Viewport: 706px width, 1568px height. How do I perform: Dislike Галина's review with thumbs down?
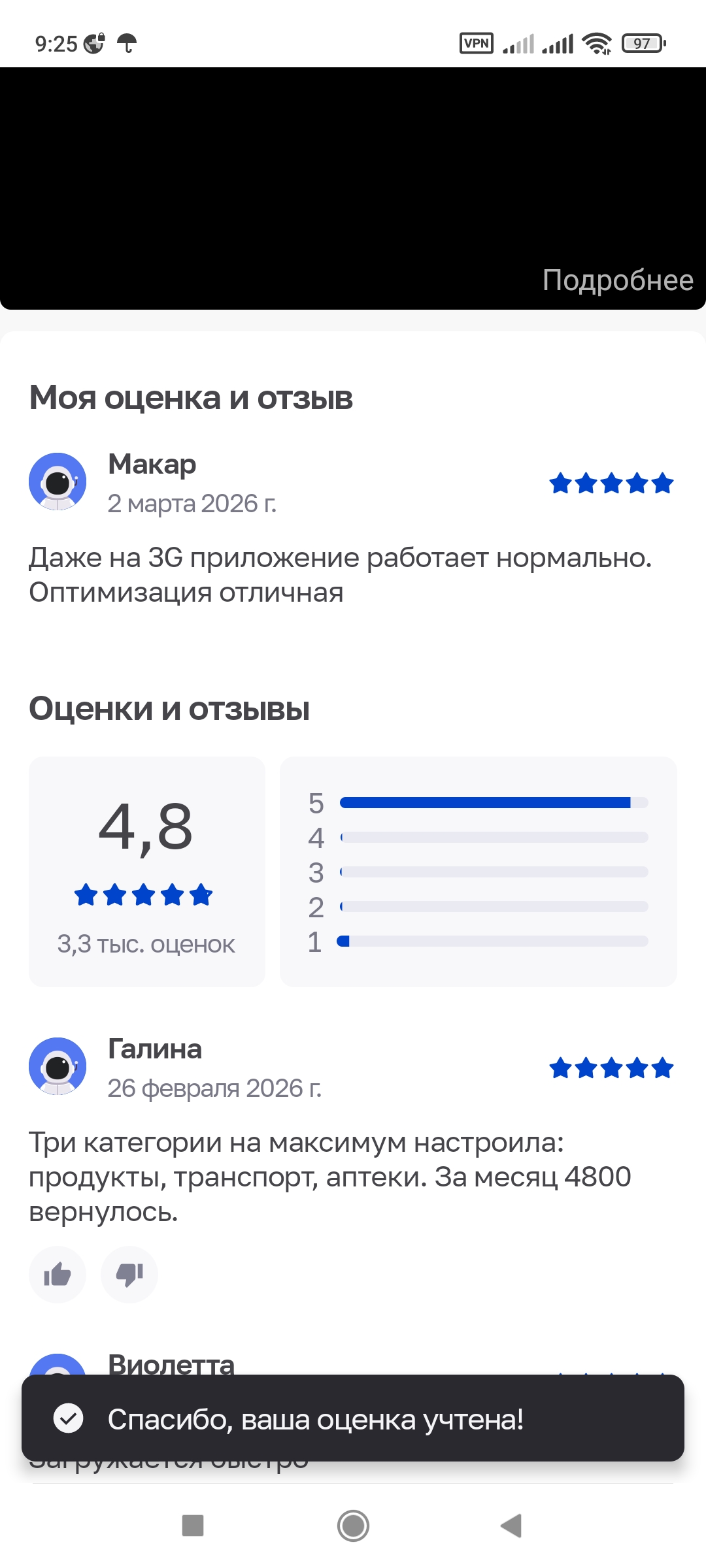coord(129,1275)
